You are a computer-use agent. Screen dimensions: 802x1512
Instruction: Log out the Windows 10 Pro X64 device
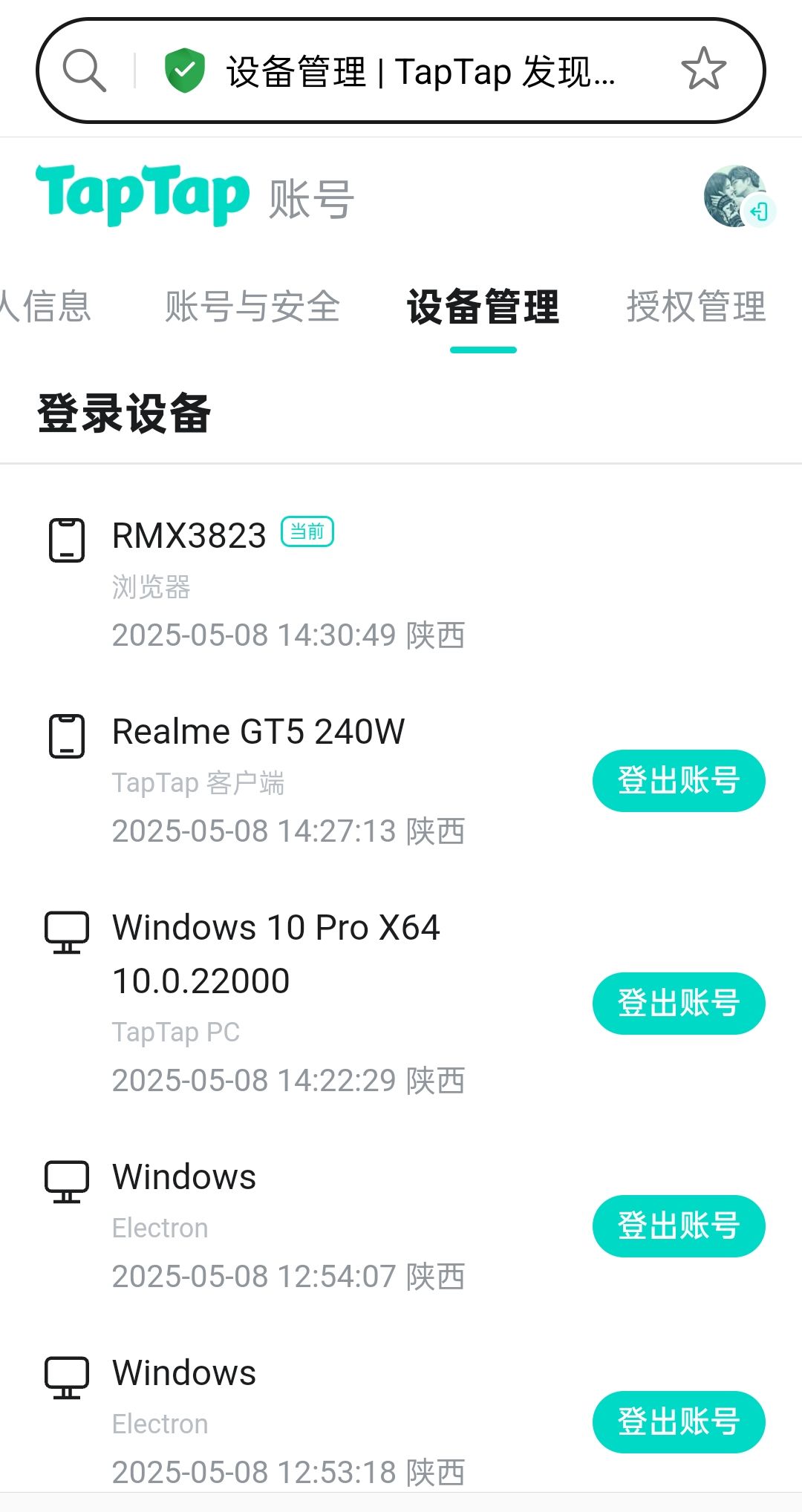click(x=678, y=1004)
